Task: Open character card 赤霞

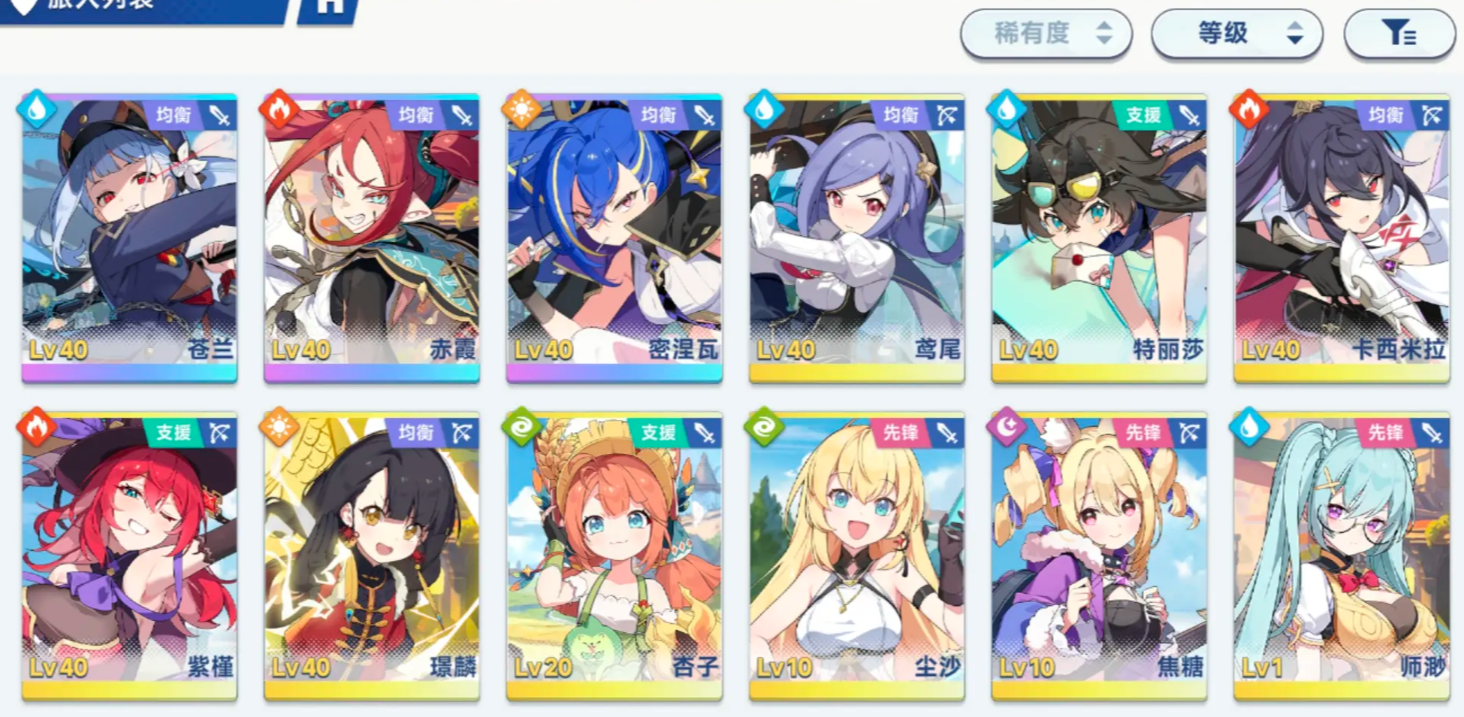Action: coord(371,238)
